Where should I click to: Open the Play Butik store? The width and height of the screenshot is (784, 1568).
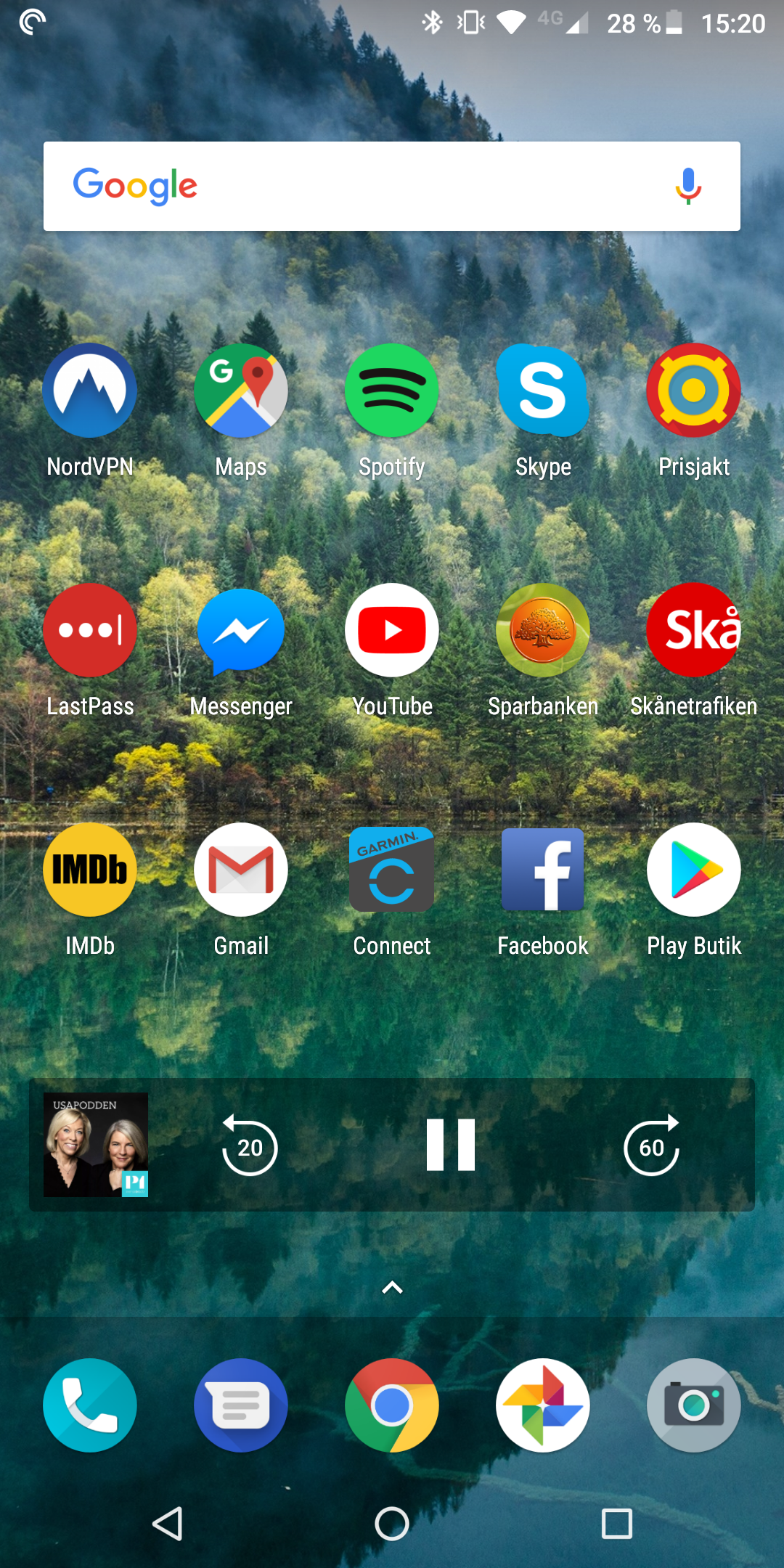click(694, 870)
